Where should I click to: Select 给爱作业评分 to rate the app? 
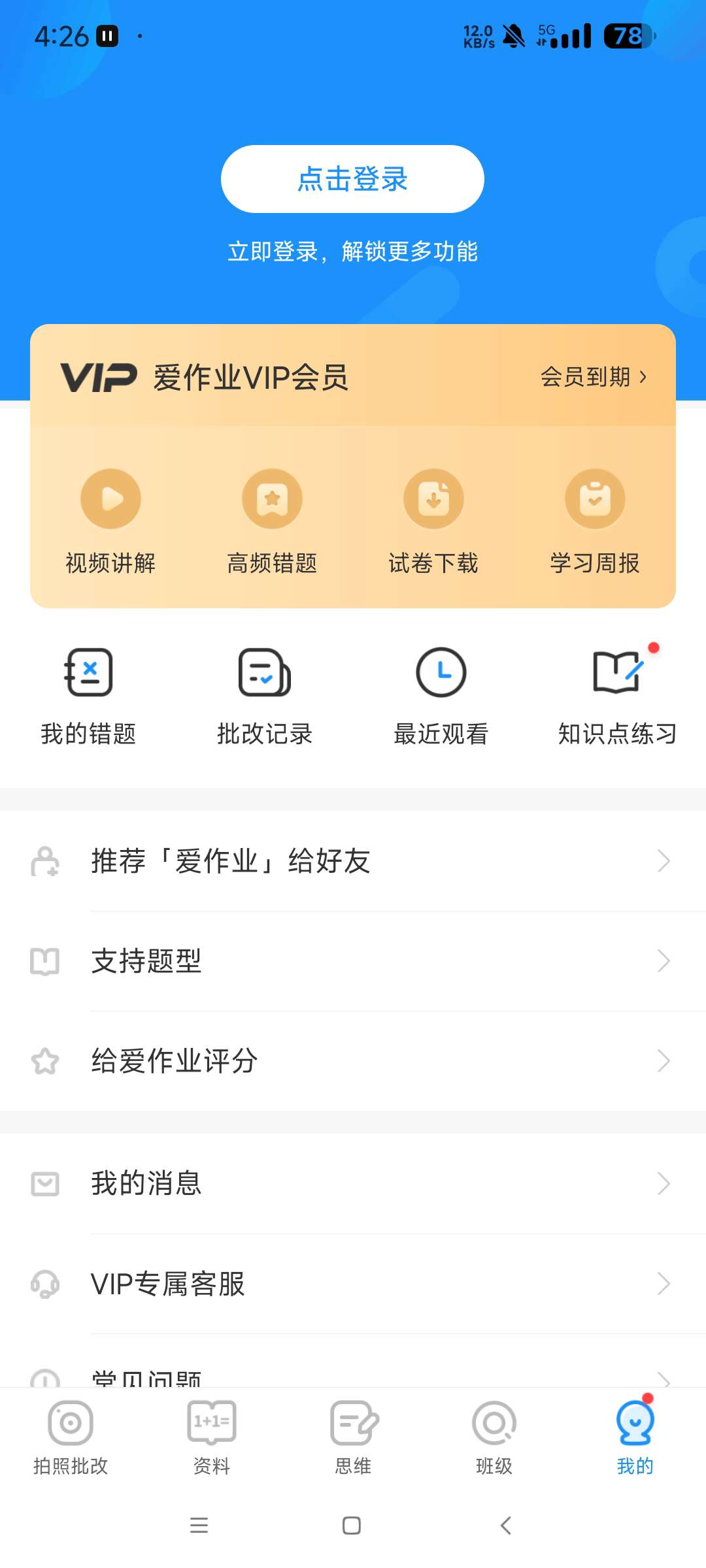pyautogui.click(x=353, y=1061)
